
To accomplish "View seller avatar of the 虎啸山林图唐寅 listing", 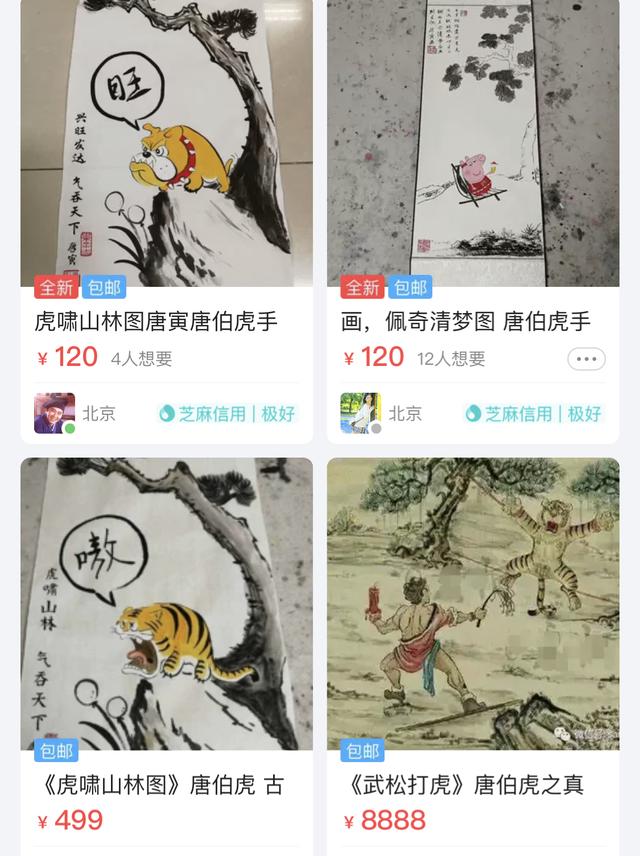I will pos(55,413).
